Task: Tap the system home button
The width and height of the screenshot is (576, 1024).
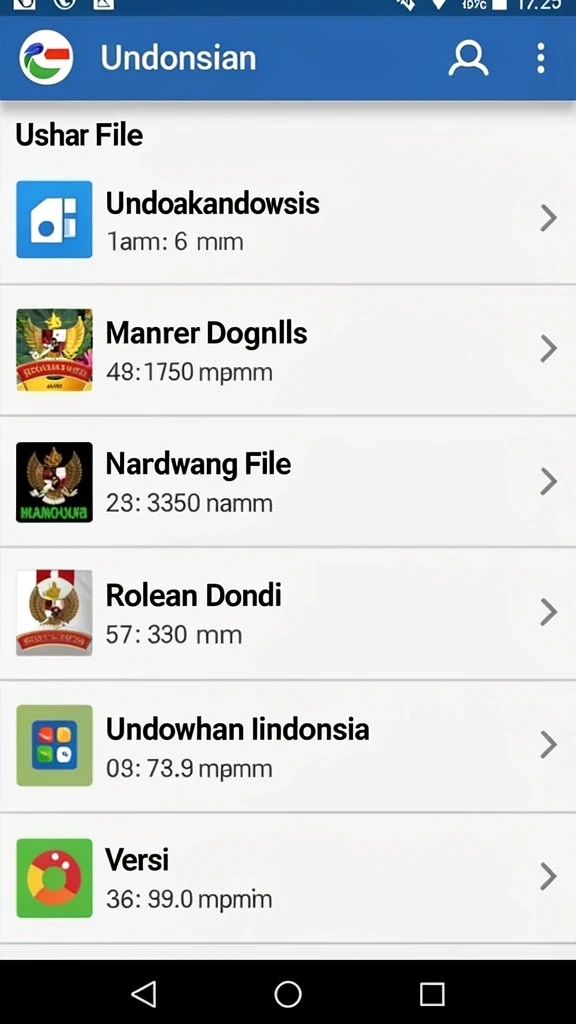Action: (x=288, y=994)
